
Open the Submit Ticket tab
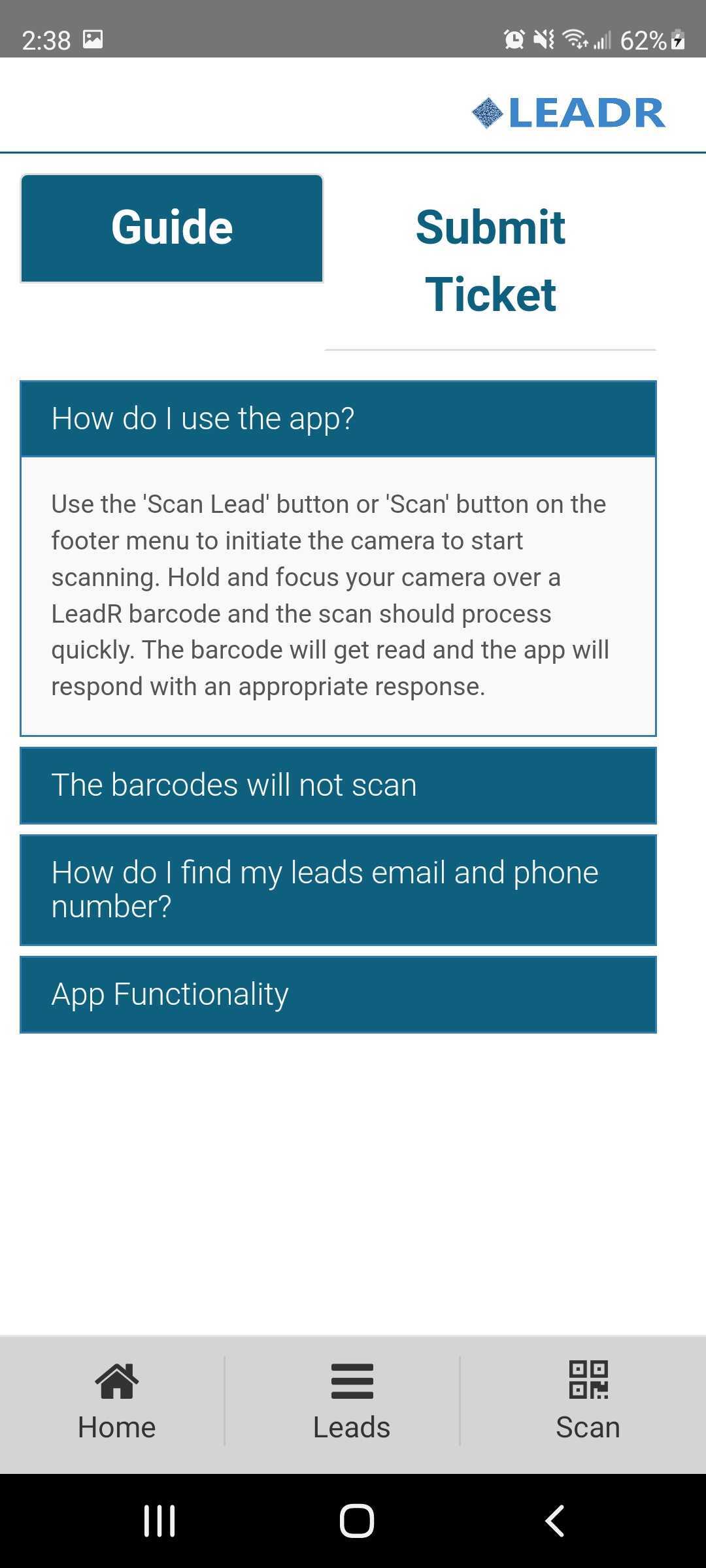click(x=490, y=261)
